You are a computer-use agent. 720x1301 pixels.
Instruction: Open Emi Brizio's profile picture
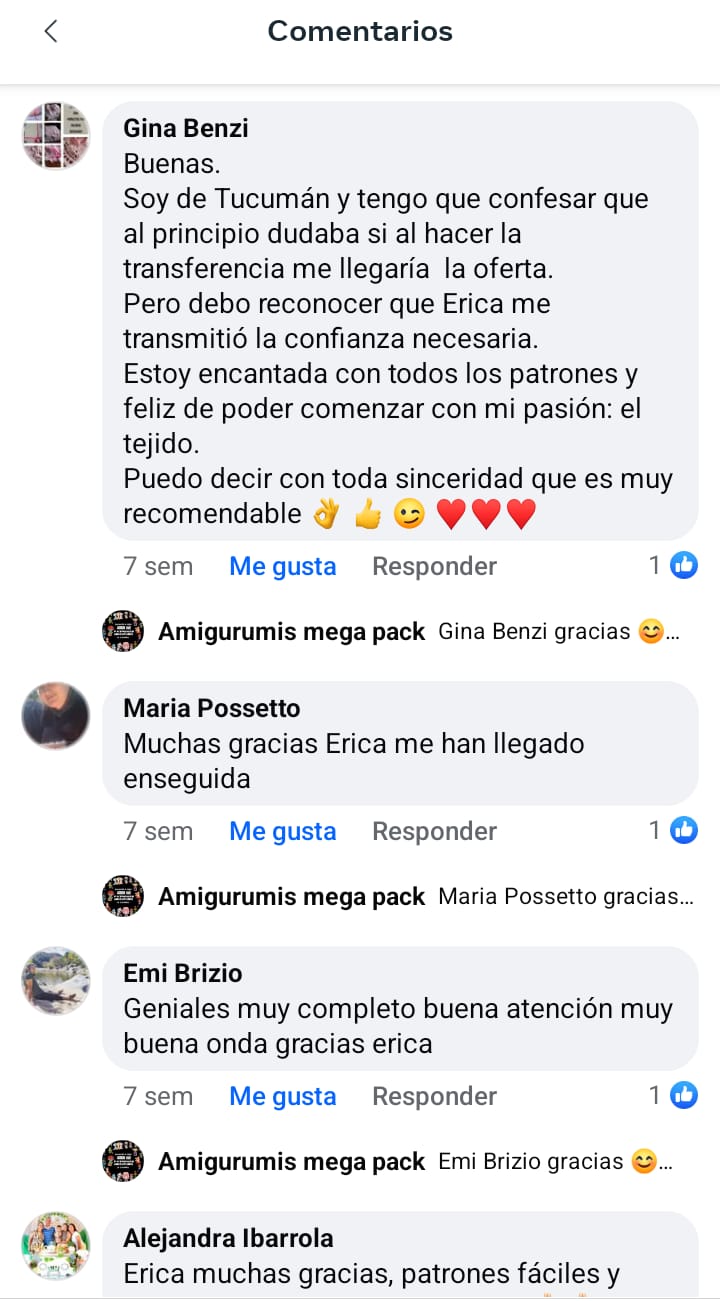(x=56, y=981)
